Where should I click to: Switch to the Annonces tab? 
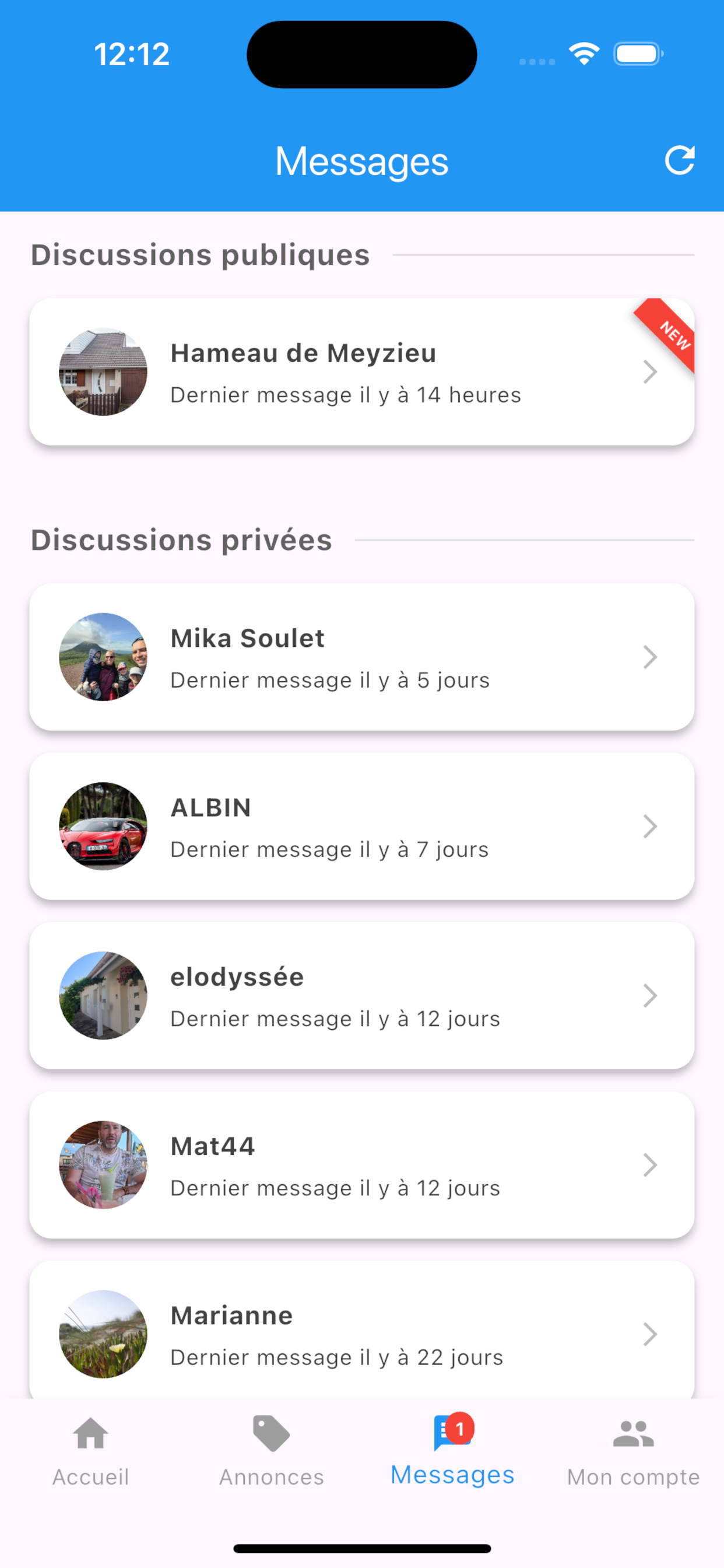click(x=271, y=1451)
